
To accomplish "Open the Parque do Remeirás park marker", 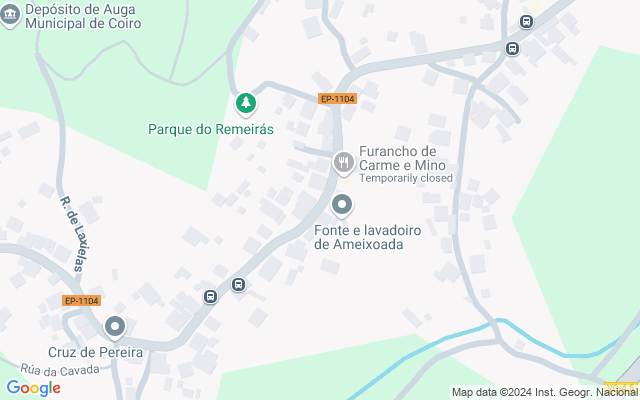I will coord(246,103).
